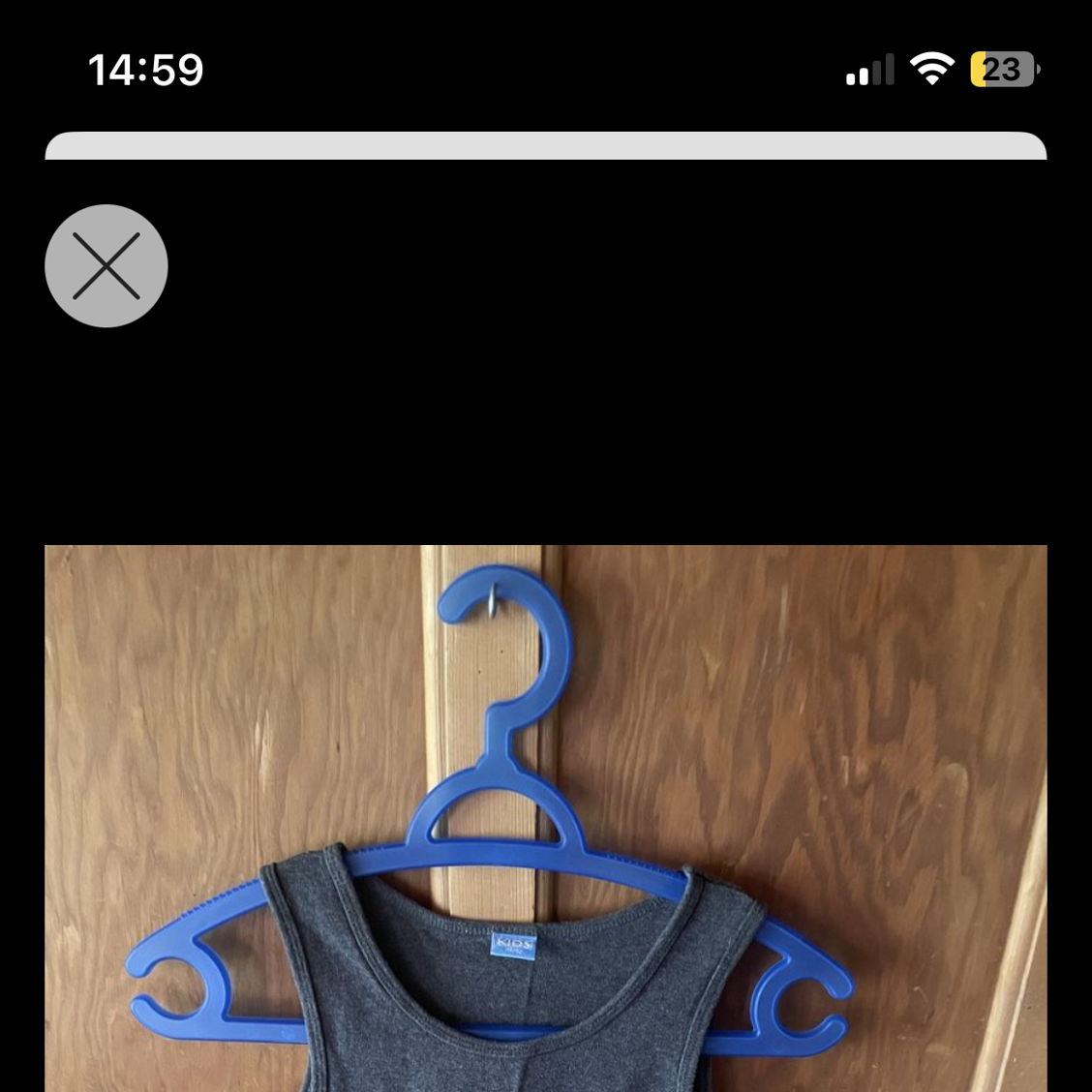
Task: Close the full-screen photo viewer
Action: pos(106,265)
